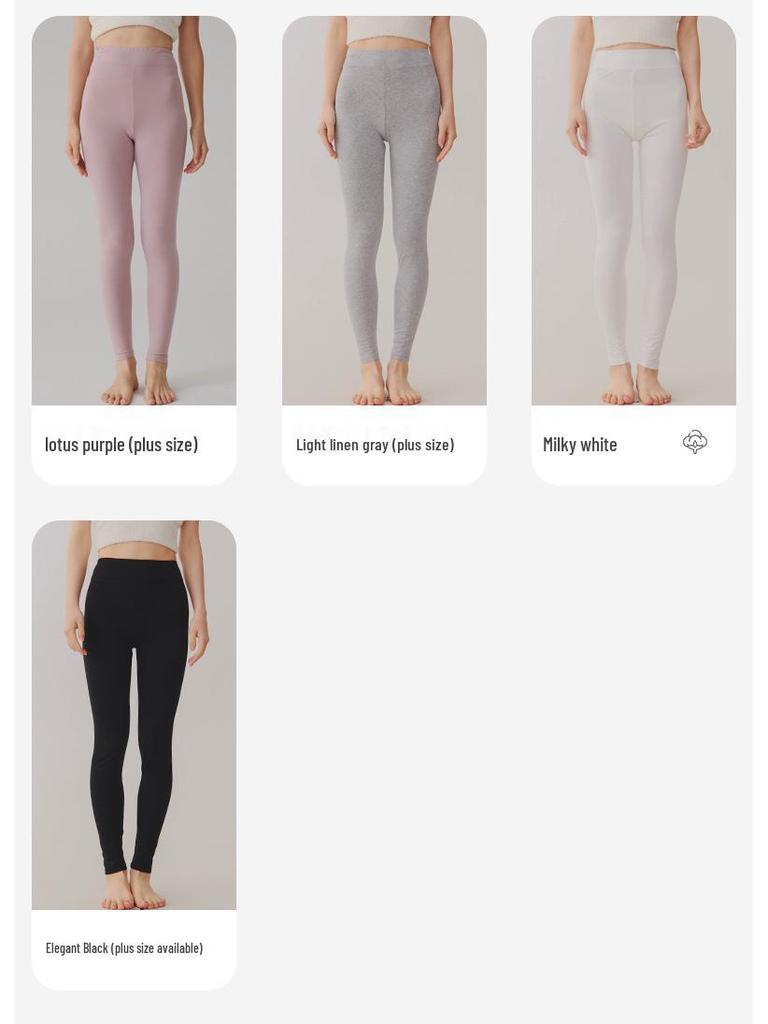Click the 'lotus purple (plus size)' label
Viewport: 768px width, 1024px height.
coord(121,444)
